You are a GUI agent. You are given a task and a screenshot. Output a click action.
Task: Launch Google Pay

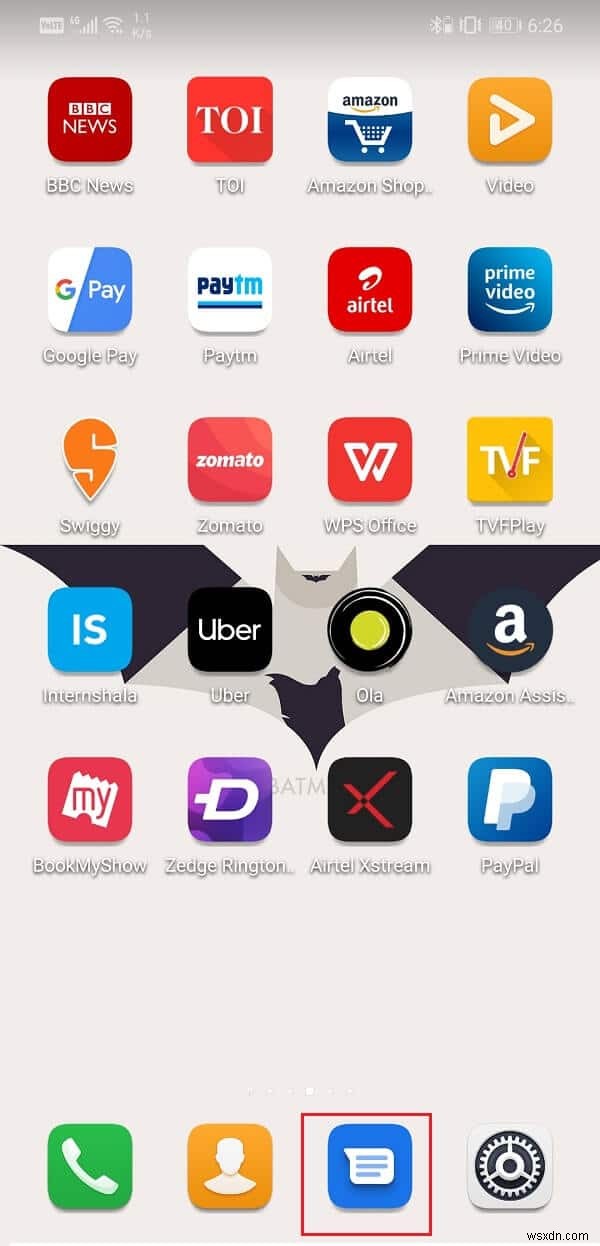point(90,290)
